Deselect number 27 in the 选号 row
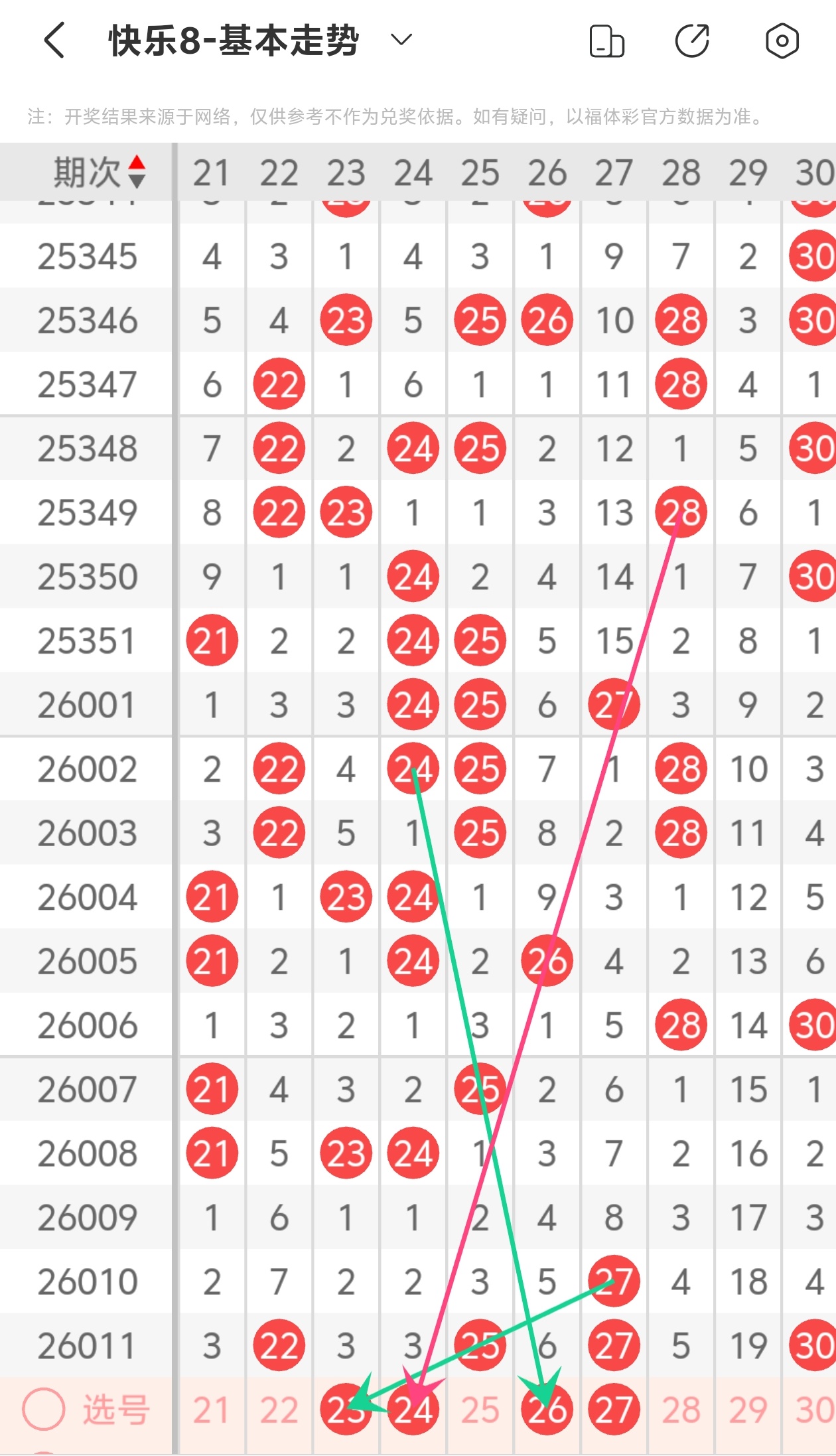This screenshot has height=1456, width=836. click(614, 1410)
